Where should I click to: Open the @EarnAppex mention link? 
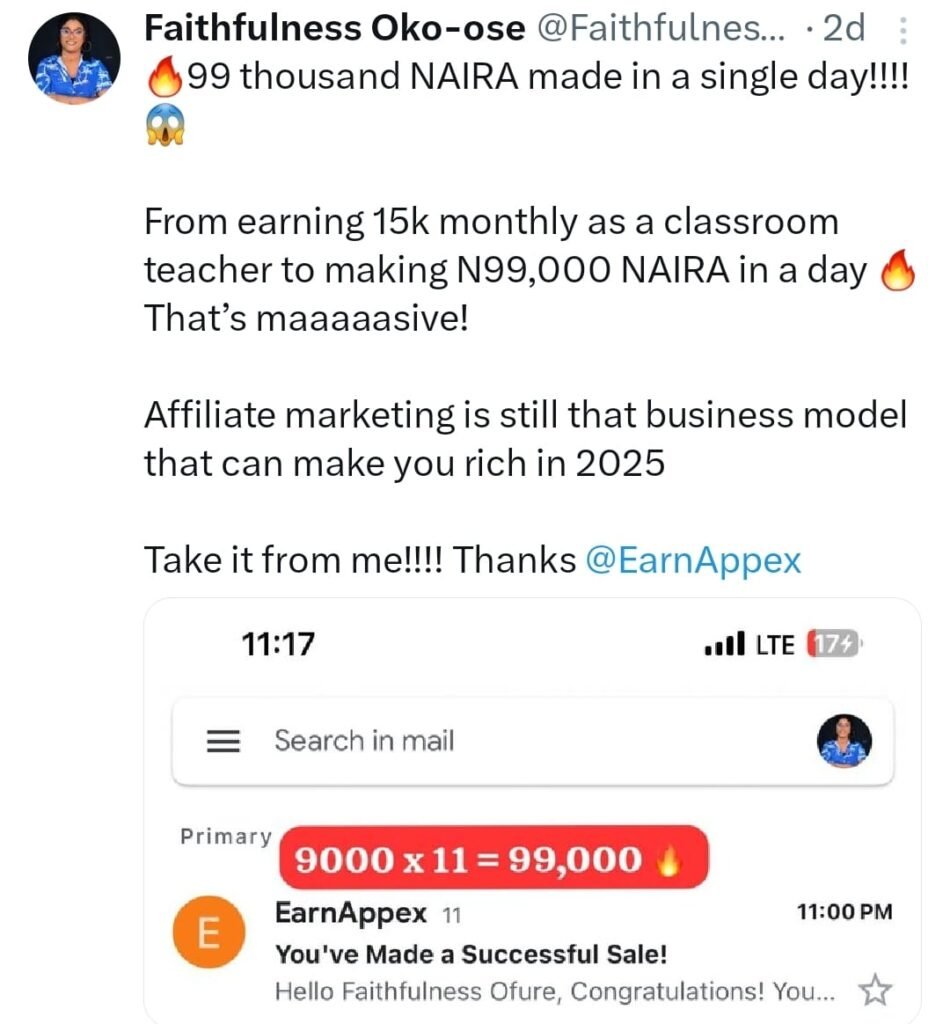[x=692, y=560]
